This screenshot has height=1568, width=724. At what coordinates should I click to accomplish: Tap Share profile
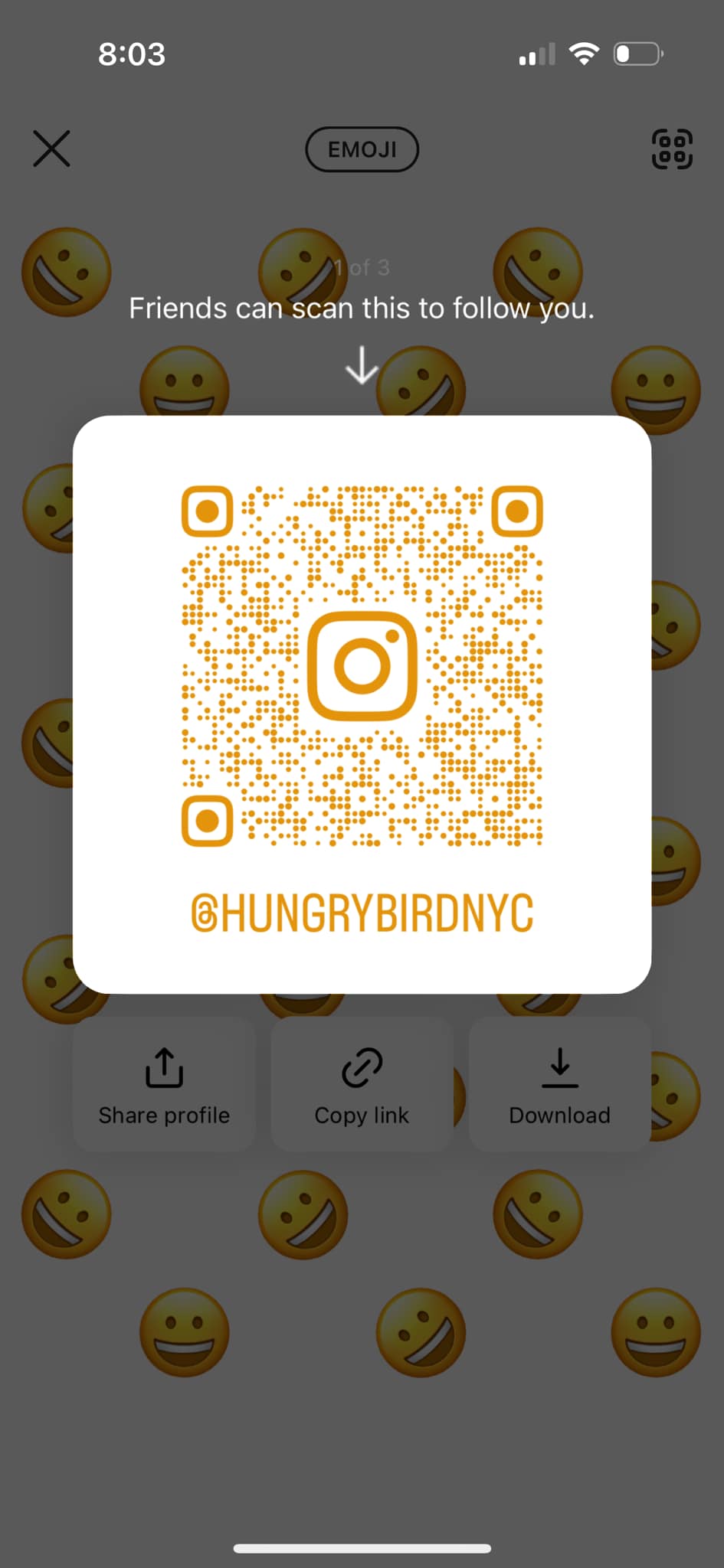164,1084
